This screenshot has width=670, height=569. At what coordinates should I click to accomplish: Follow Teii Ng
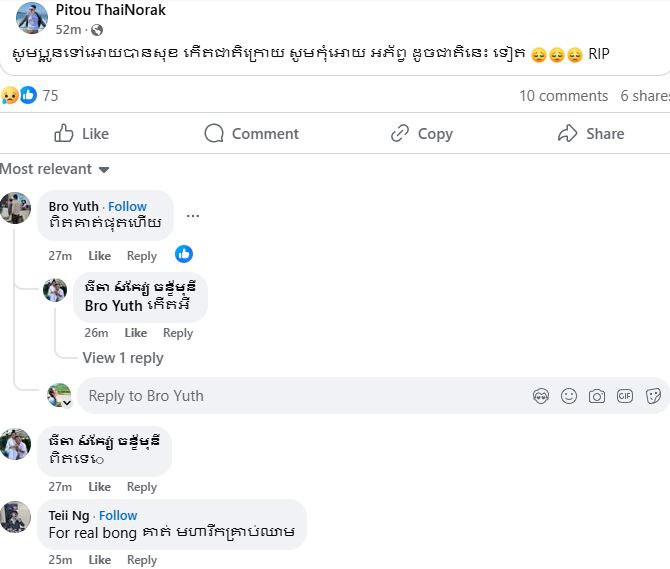(x=118, y=516)
